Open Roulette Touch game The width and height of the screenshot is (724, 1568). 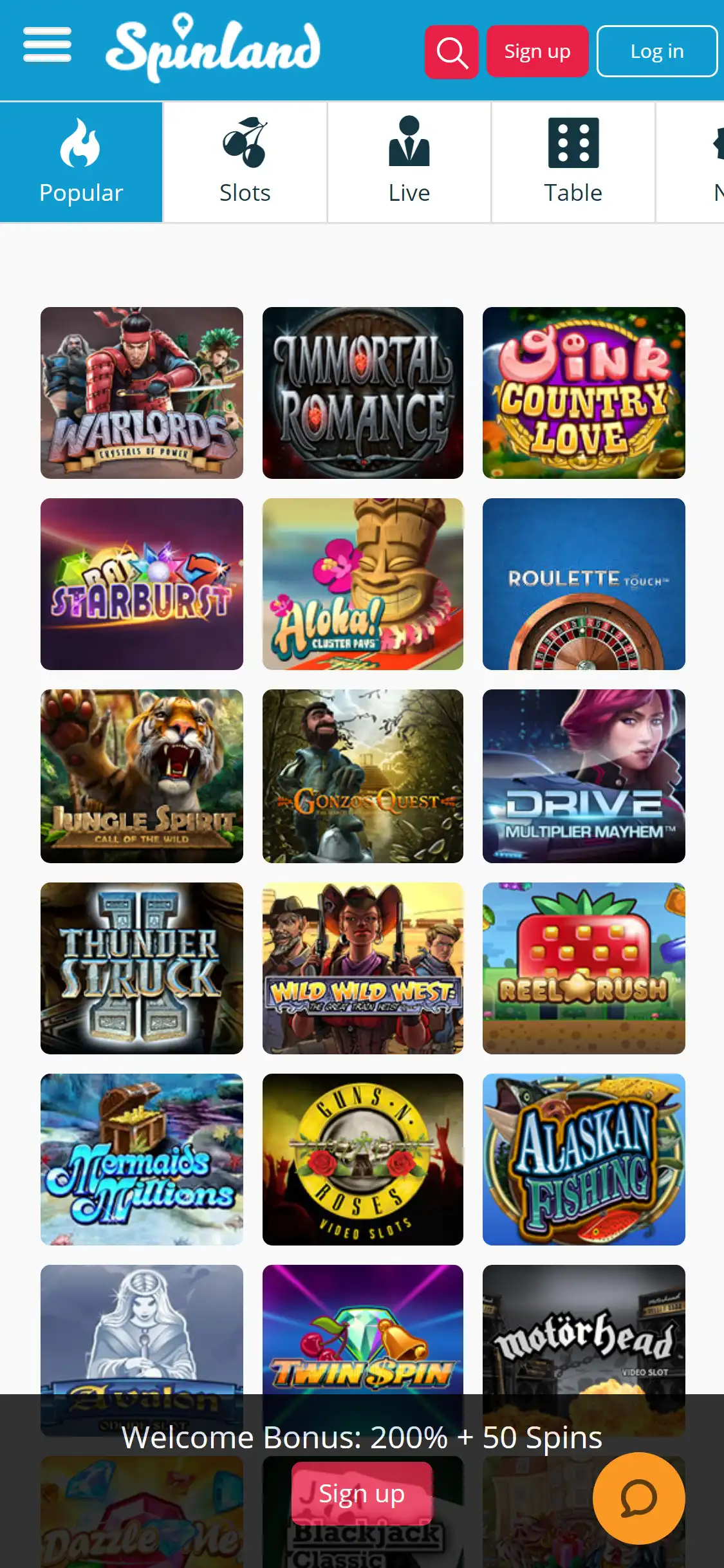[x=584, y=584]
